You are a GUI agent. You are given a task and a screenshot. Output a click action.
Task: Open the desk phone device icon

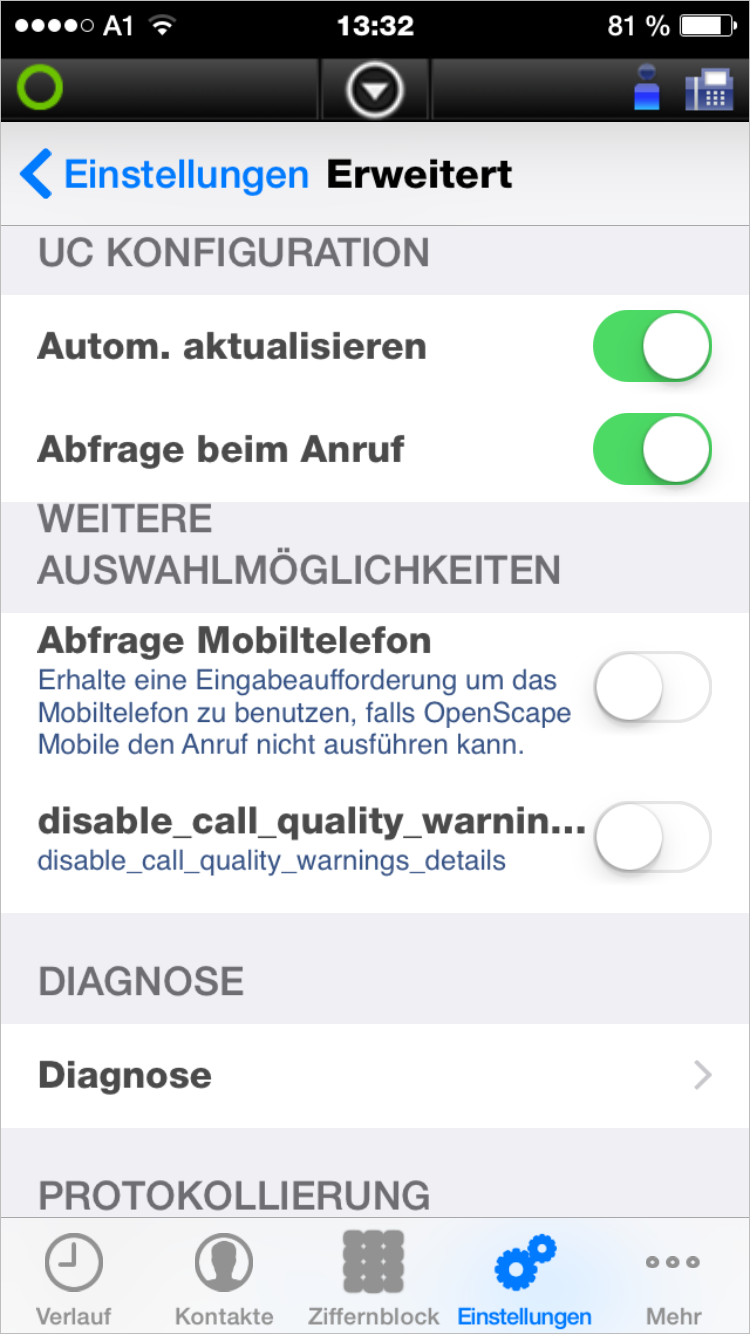pyautogui.click(x=709, y=90)
